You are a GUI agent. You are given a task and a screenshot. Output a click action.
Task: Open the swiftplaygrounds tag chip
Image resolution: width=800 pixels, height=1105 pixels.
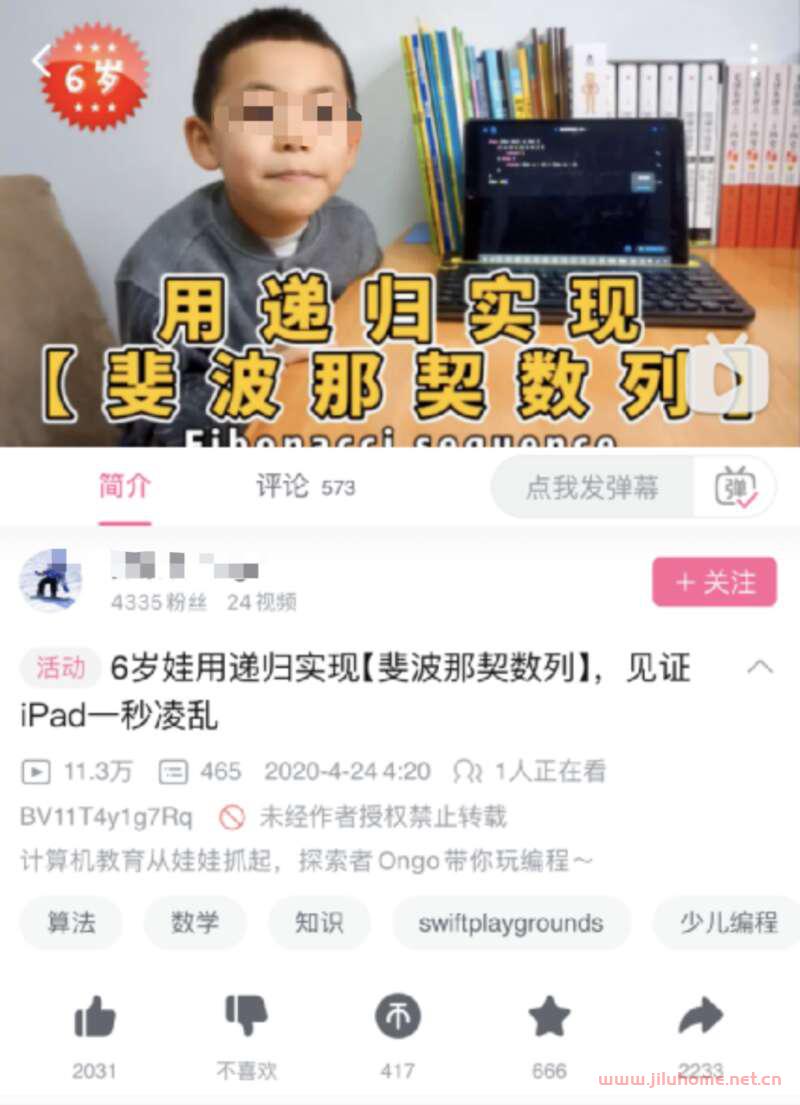pyautogui.click(x=511, y=922)
